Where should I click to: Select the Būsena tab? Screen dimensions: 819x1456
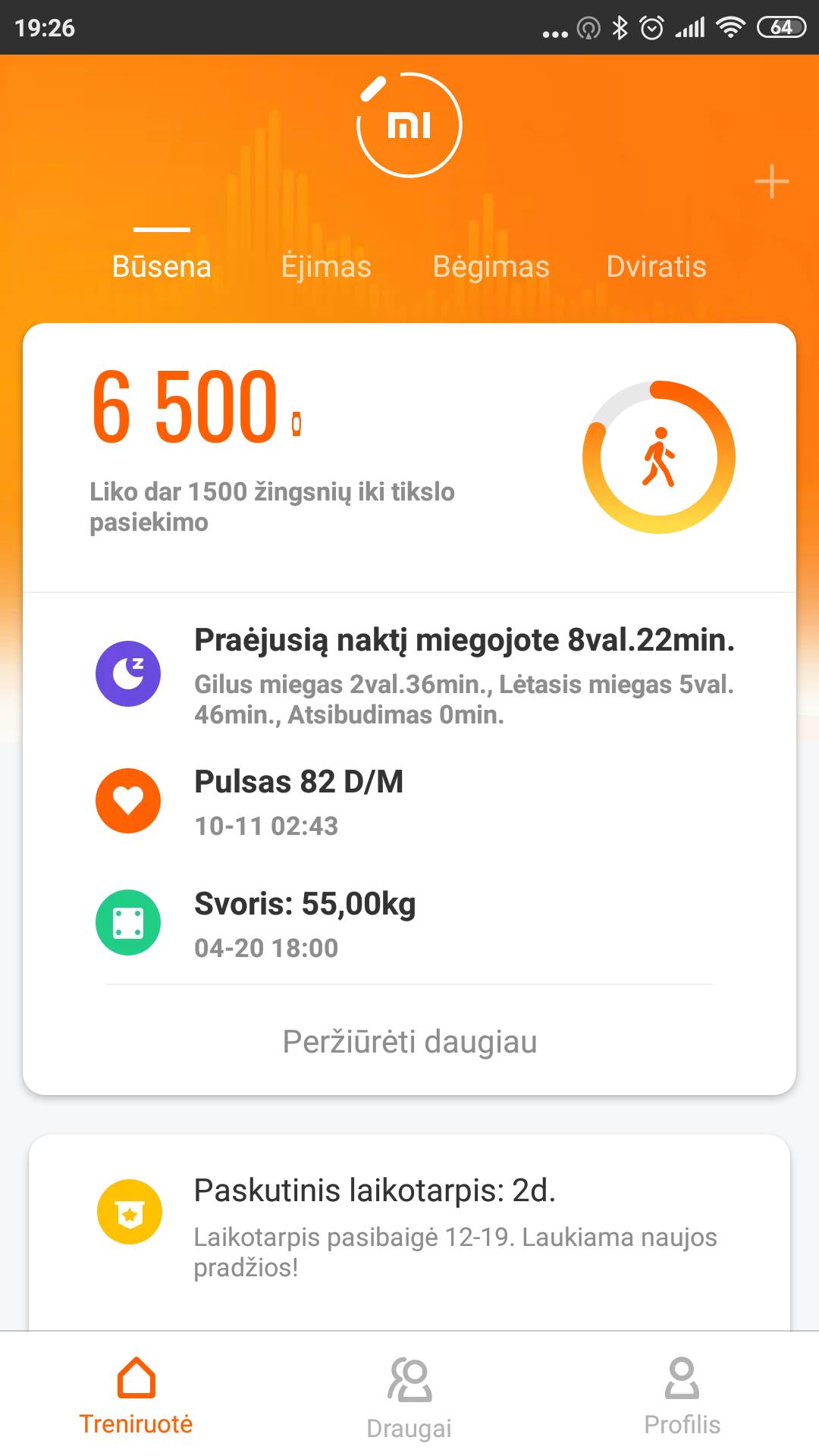[162, 266]
